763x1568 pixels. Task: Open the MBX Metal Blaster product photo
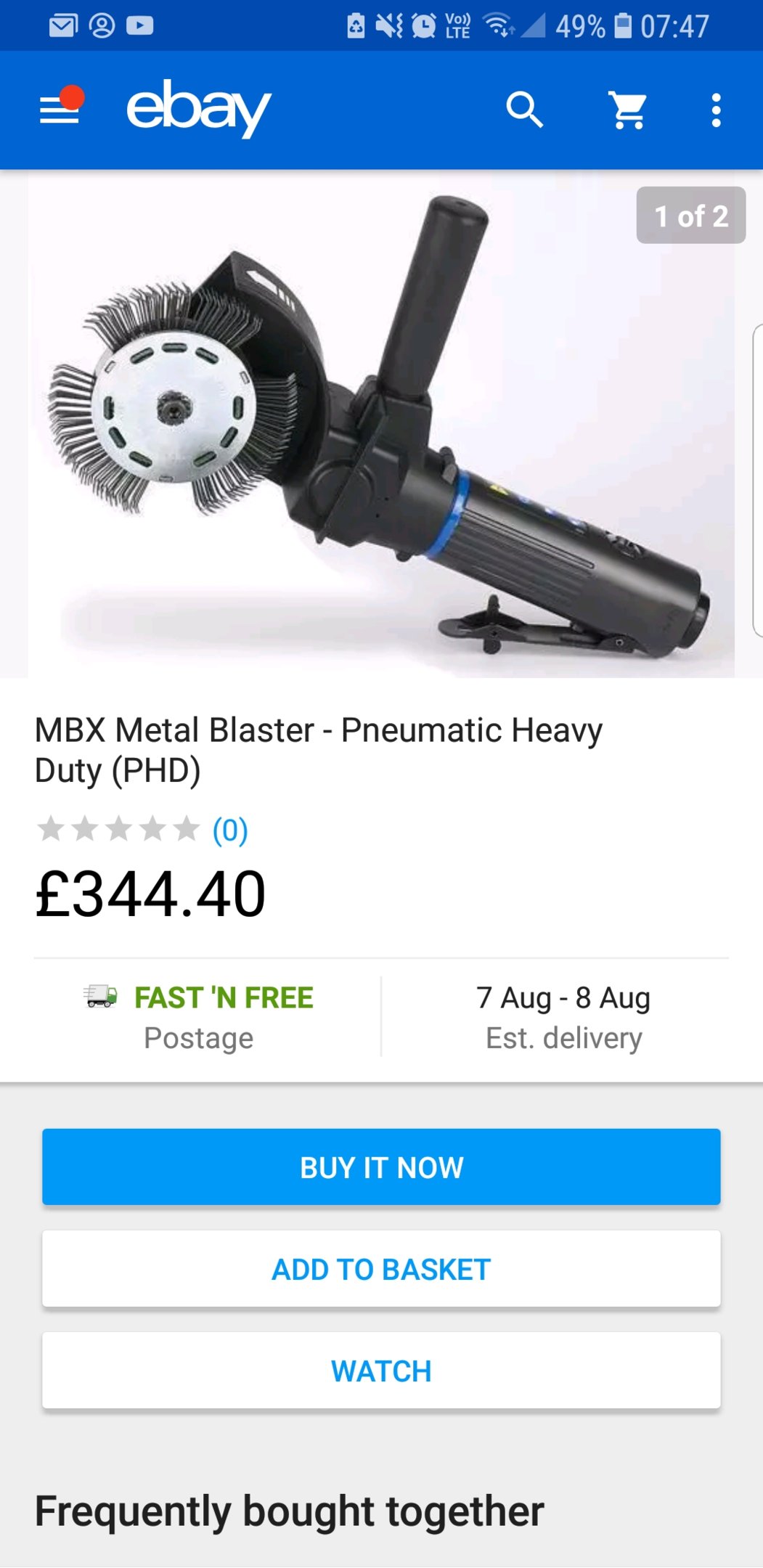click(x=381, y=425)
